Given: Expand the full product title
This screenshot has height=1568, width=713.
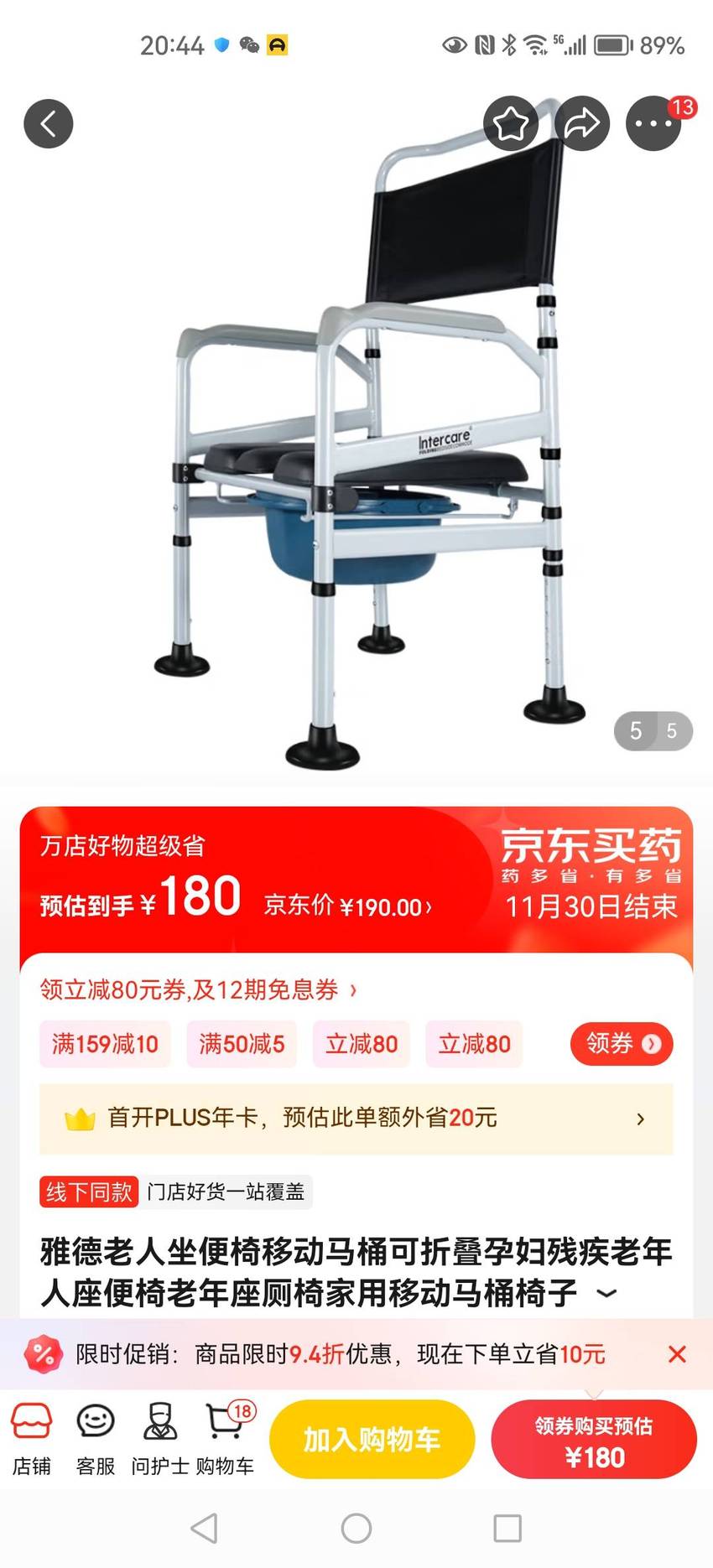Looking at the screenshot, I should click(606, 1294).
